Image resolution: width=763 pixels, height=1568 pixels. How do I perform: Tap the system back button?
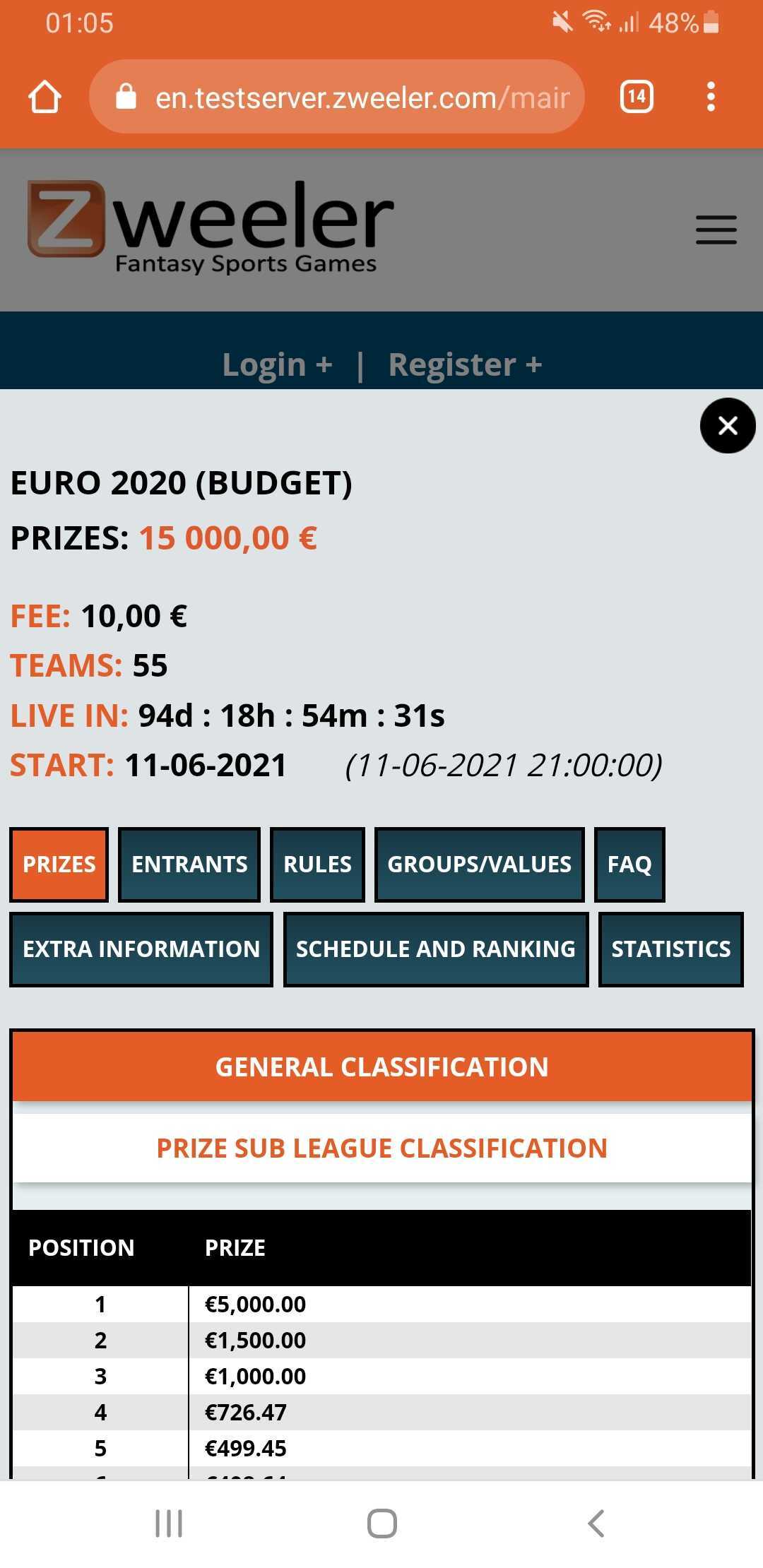(596, 1524)
